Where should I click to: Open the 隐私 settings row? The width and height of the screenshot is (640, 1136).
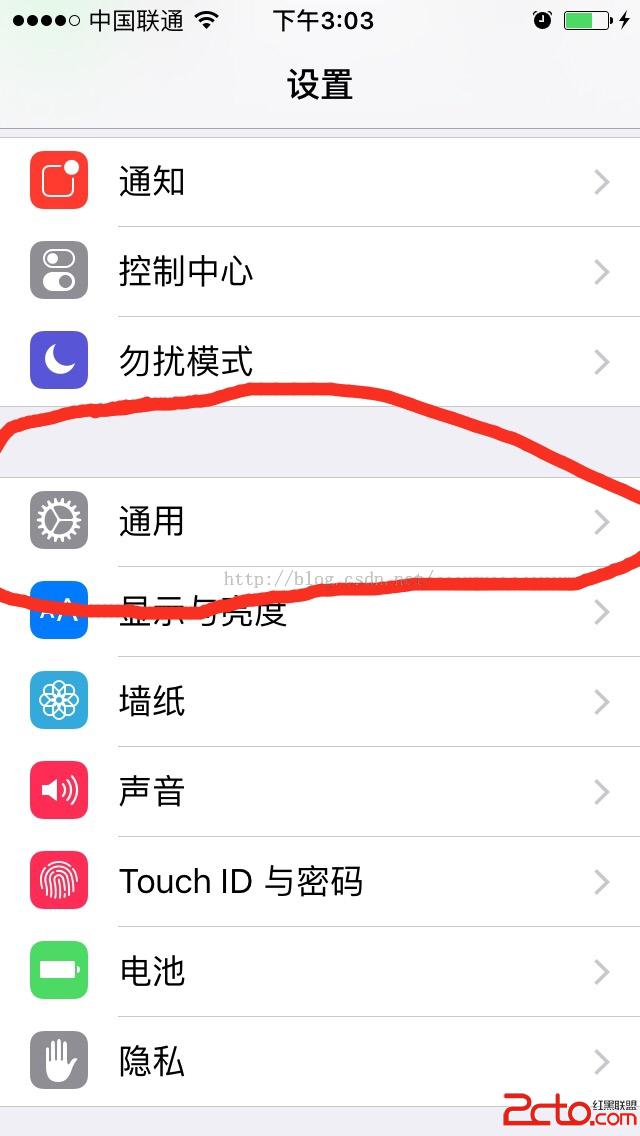pos(320,1062)
